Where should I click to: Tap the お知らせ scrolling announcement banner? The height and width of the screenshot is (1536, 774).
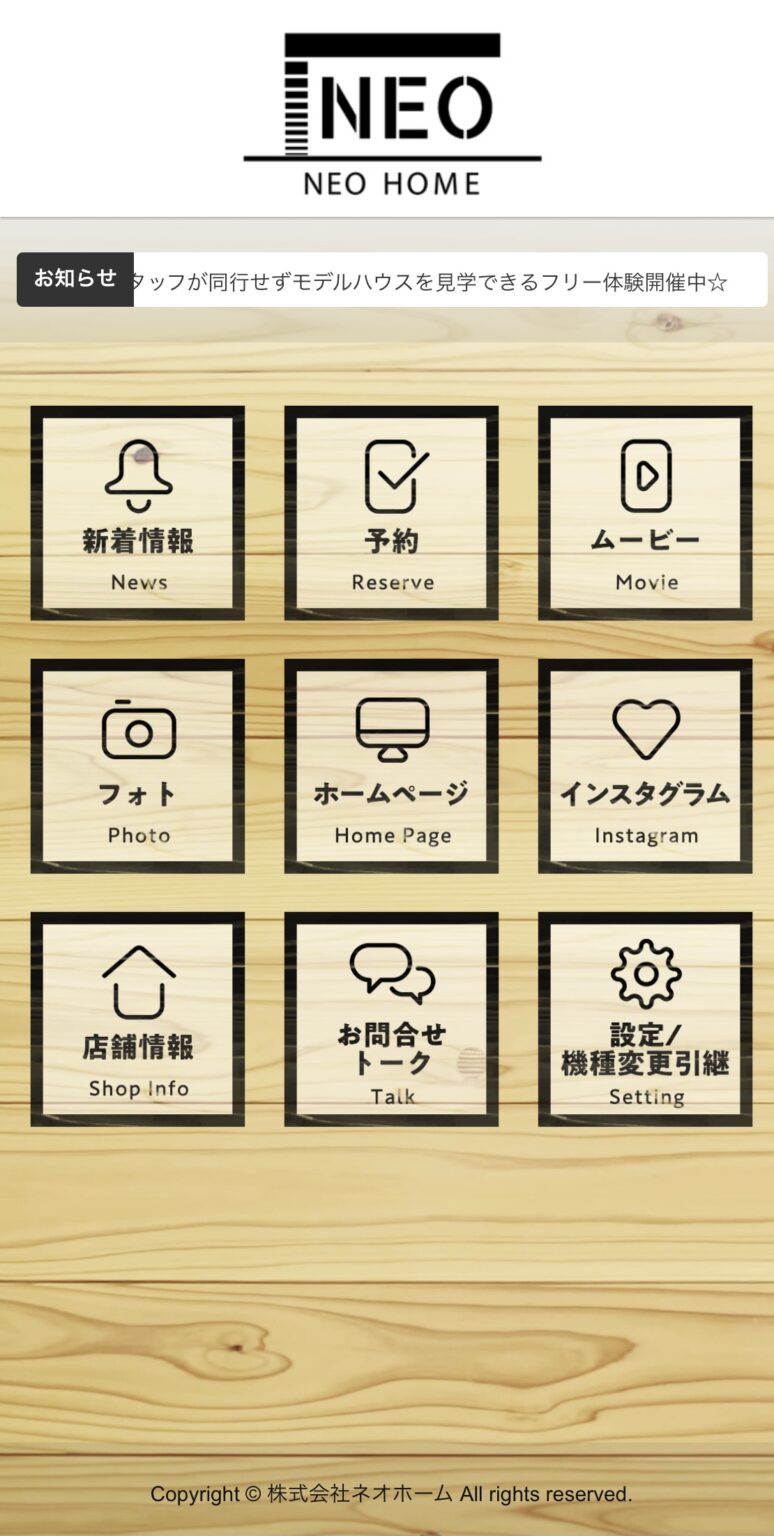point(392,280)
